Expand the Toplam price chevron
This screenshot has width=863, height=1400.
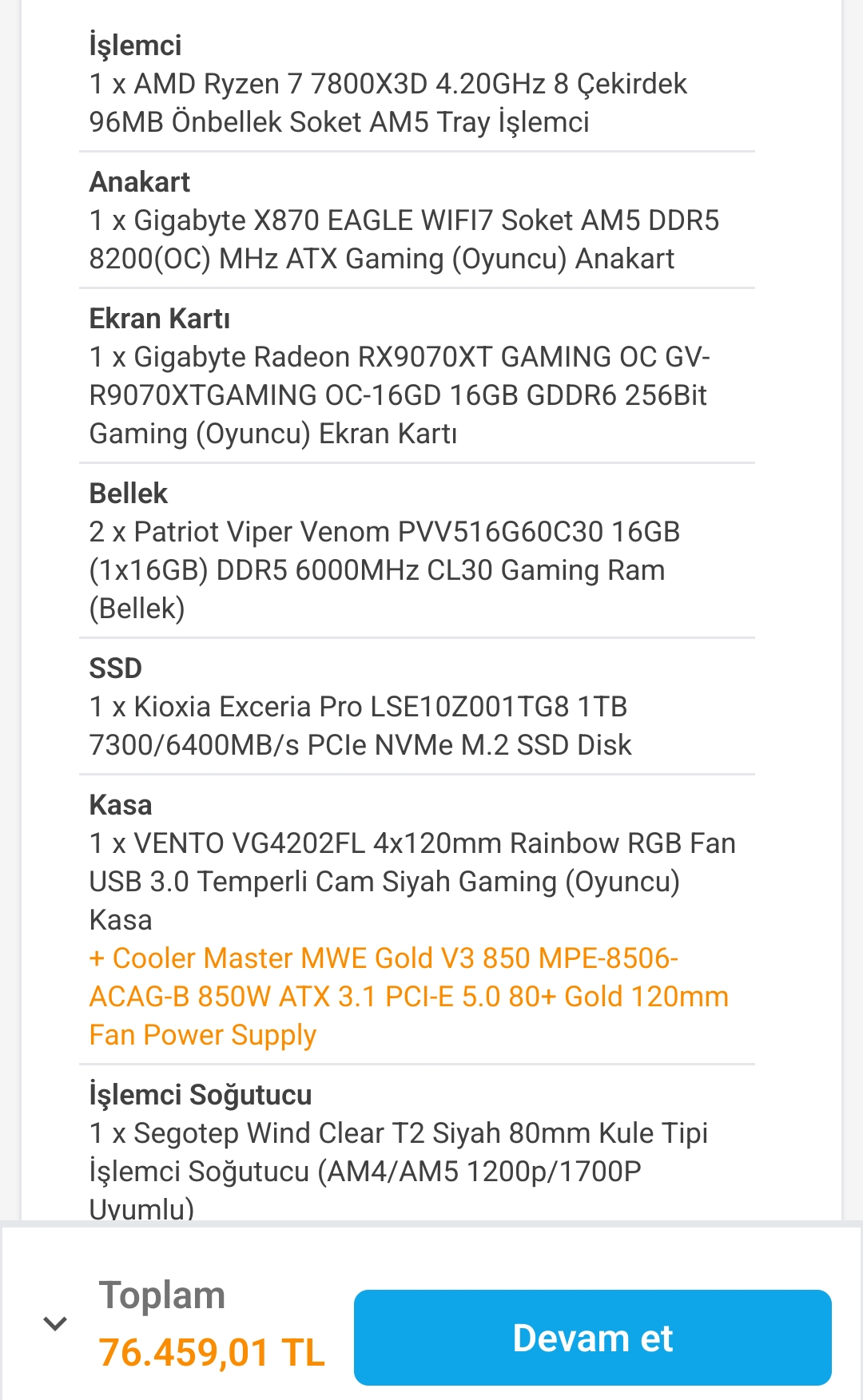(x=55, y=1323)
